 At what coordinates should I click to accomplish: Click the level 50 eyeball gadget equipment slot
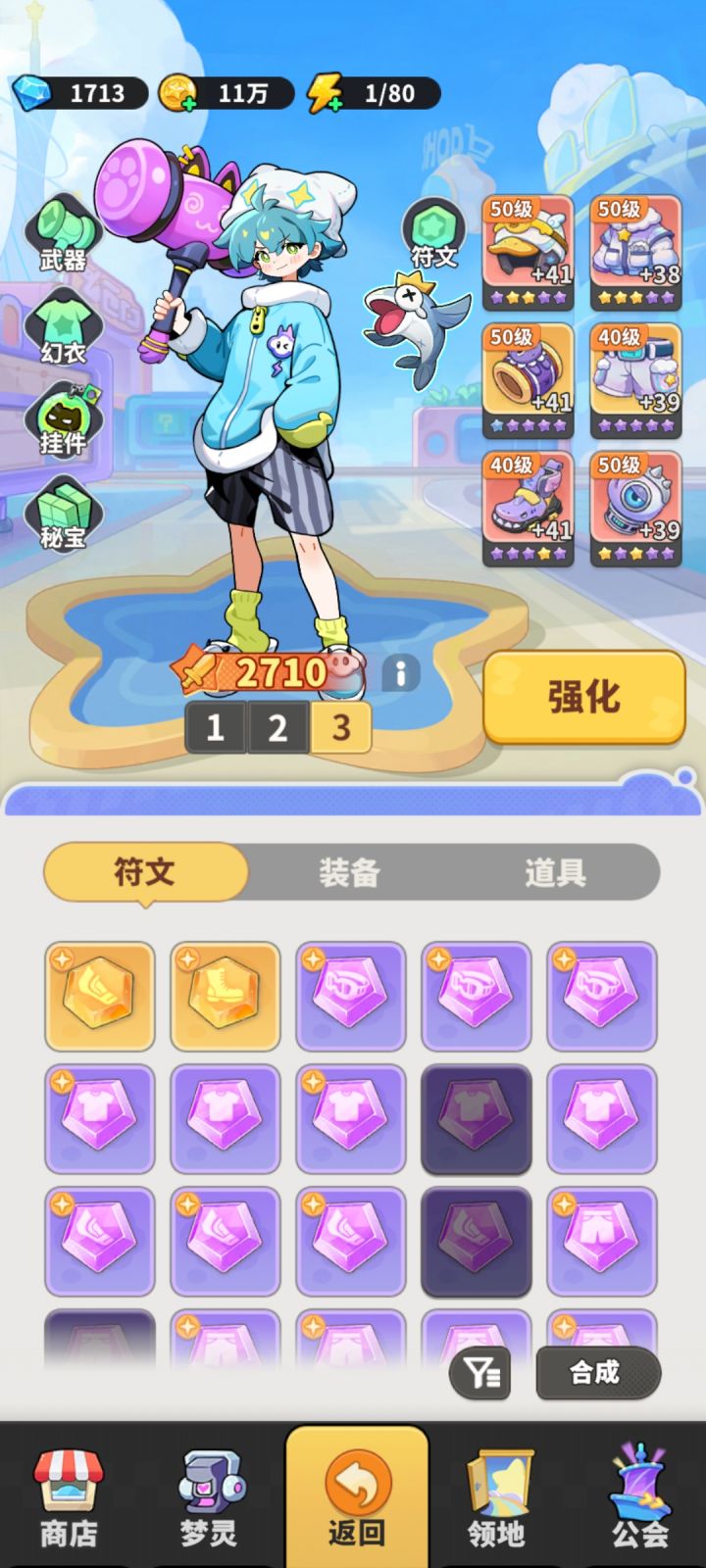(635, 506)
